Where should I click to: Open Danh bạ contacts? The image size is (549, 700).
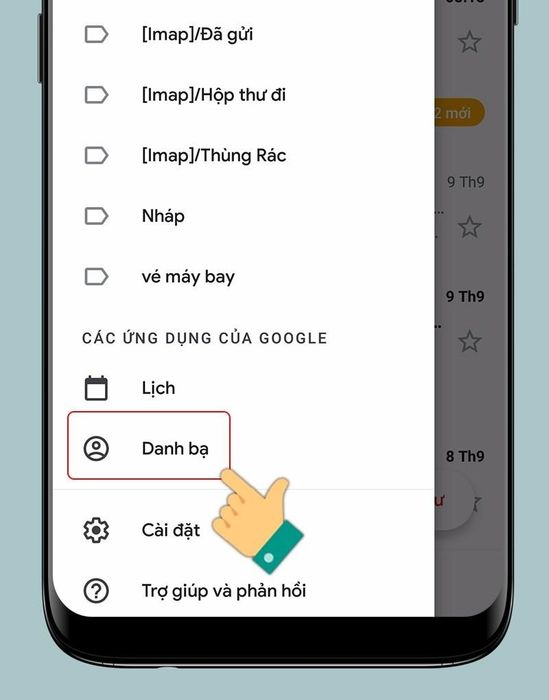[x=243, y=448]
